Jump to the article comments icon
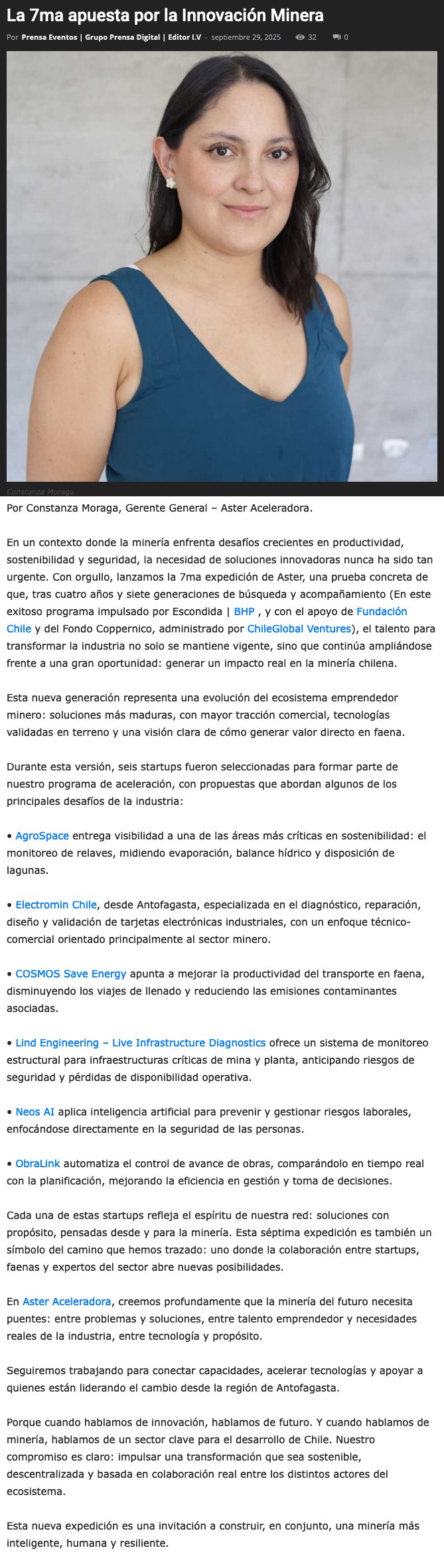 coord(337,37)
